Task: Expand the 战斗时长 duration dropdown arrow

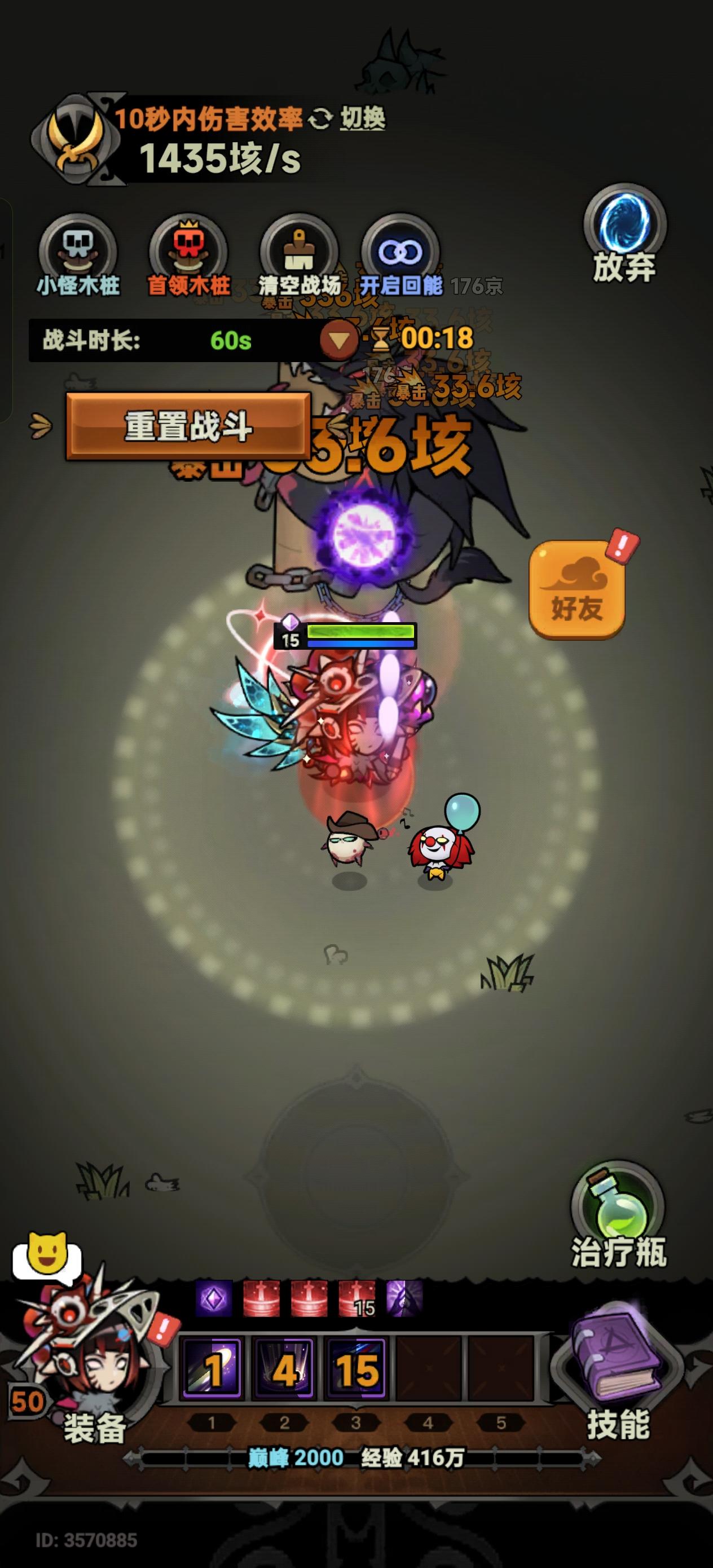Action: (x=339, y=340)
